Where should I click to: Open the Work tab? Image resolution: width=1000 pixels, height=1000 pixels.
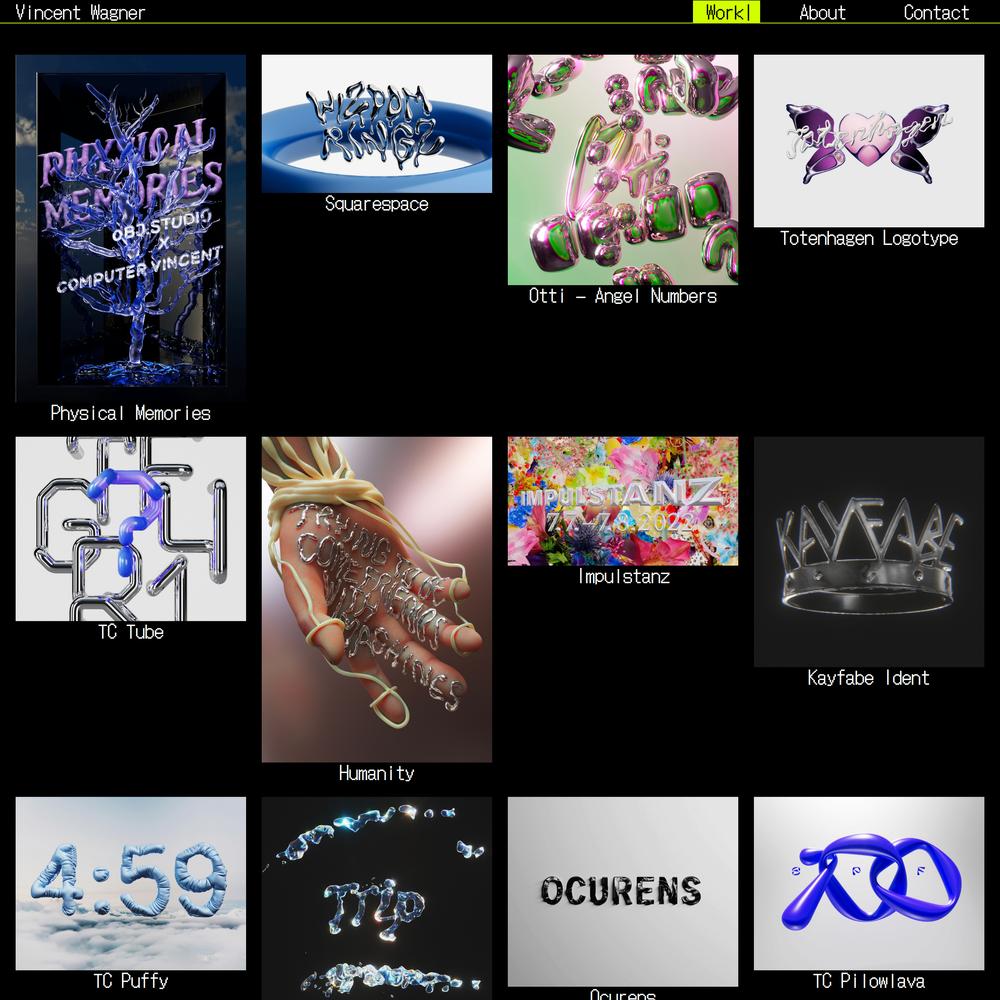click(725, 12)
